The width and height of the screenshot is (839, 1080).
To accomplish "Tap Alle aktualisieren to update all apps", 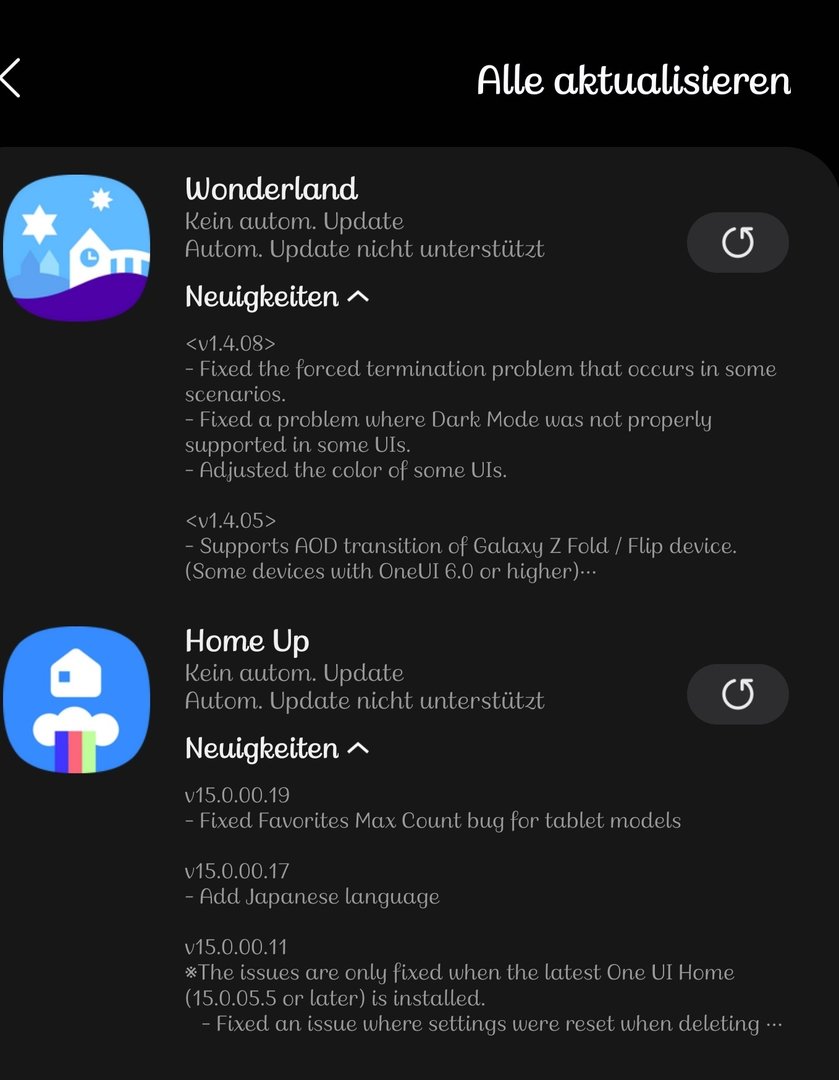I will tap(633, 80).
